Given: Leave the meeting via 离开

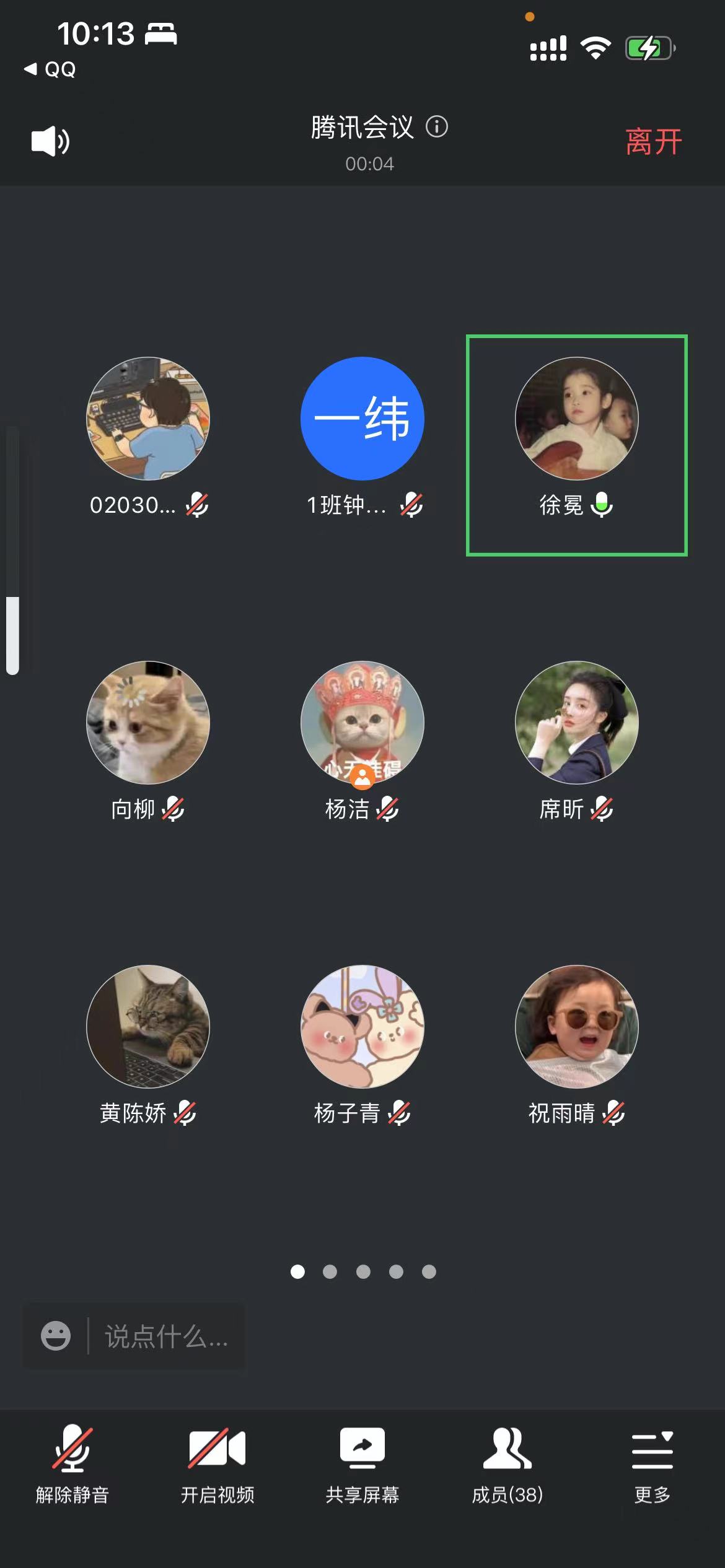Looking at the screenshot, I should coord(652,142).
